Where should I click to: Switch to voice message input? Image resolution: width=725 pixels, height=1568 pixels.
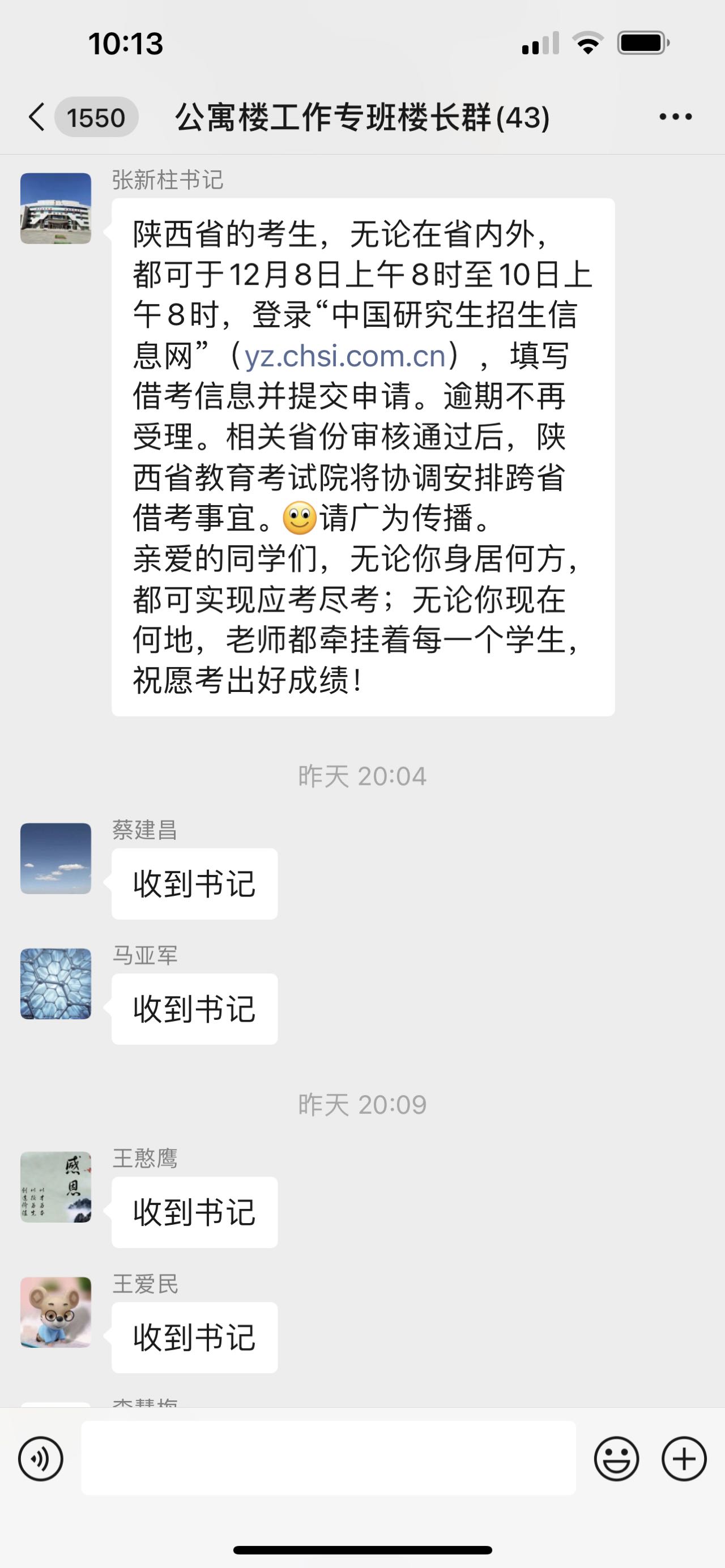pos(41,1459)
